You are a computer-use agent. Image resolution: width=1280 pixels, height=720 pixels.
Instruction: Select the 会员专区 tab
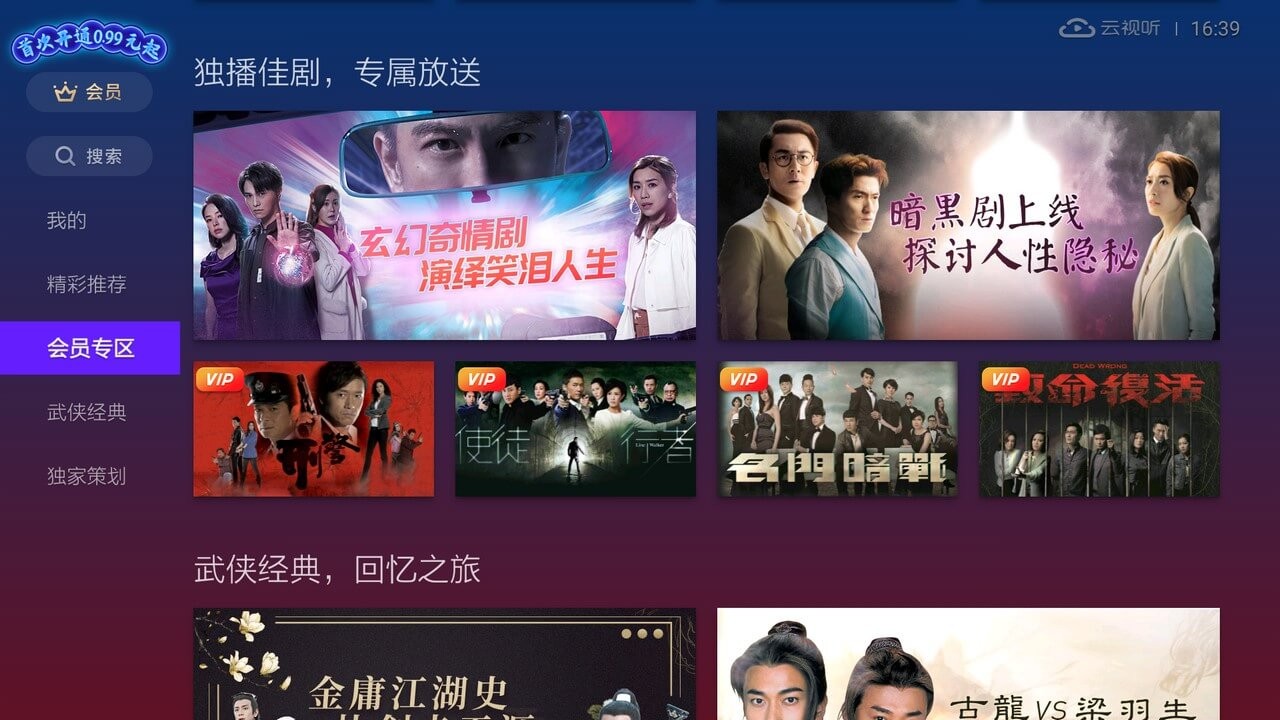pyautogui.click(x=90, y=348)
